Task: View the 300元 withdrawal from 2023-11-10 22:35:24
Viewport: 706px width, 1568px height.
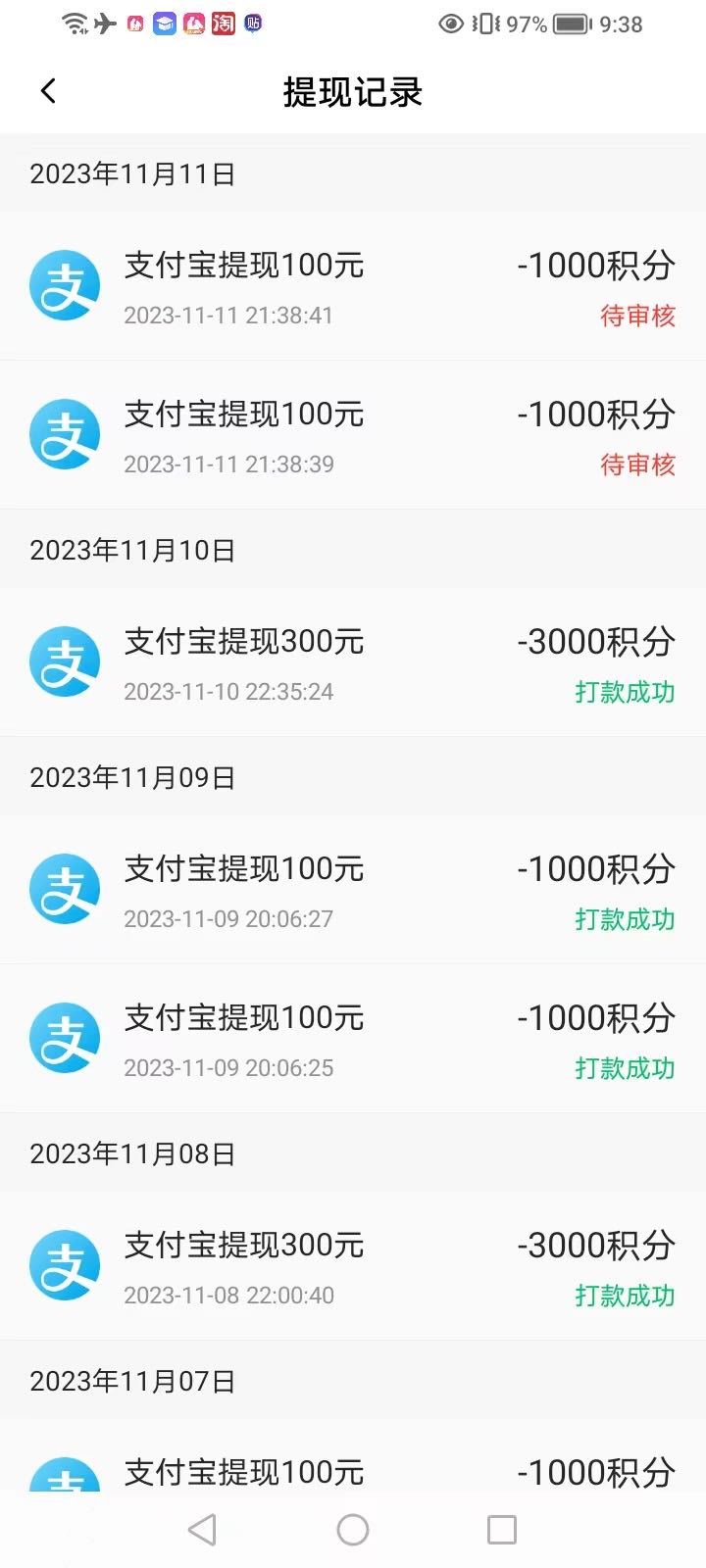Action: (353, 662)
